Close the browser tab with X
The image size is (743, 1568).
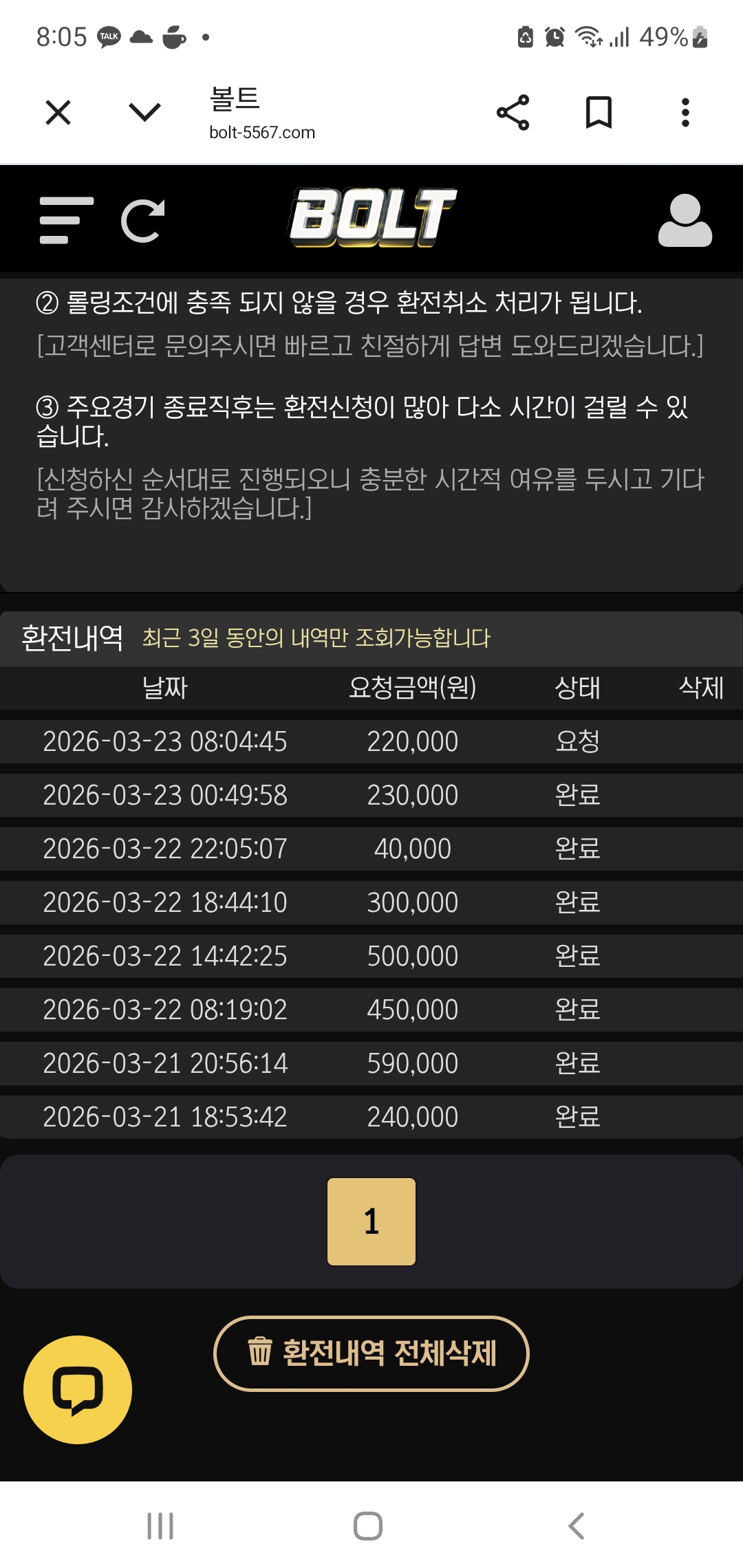click(x=58, y=112)
